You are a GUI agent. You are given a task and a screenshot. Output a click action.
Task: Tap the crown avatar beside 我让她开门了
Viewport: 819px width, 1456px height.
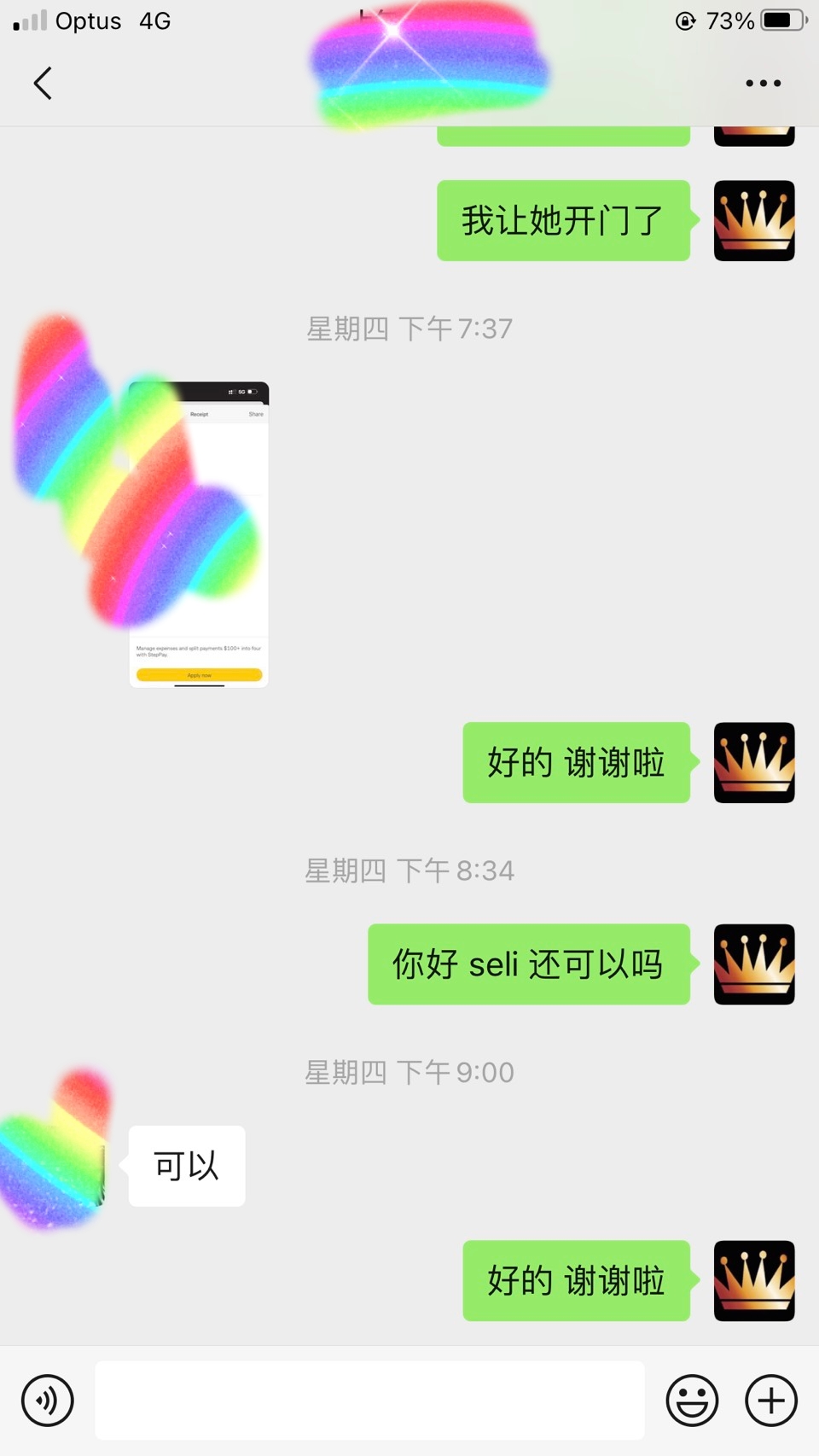754,220
